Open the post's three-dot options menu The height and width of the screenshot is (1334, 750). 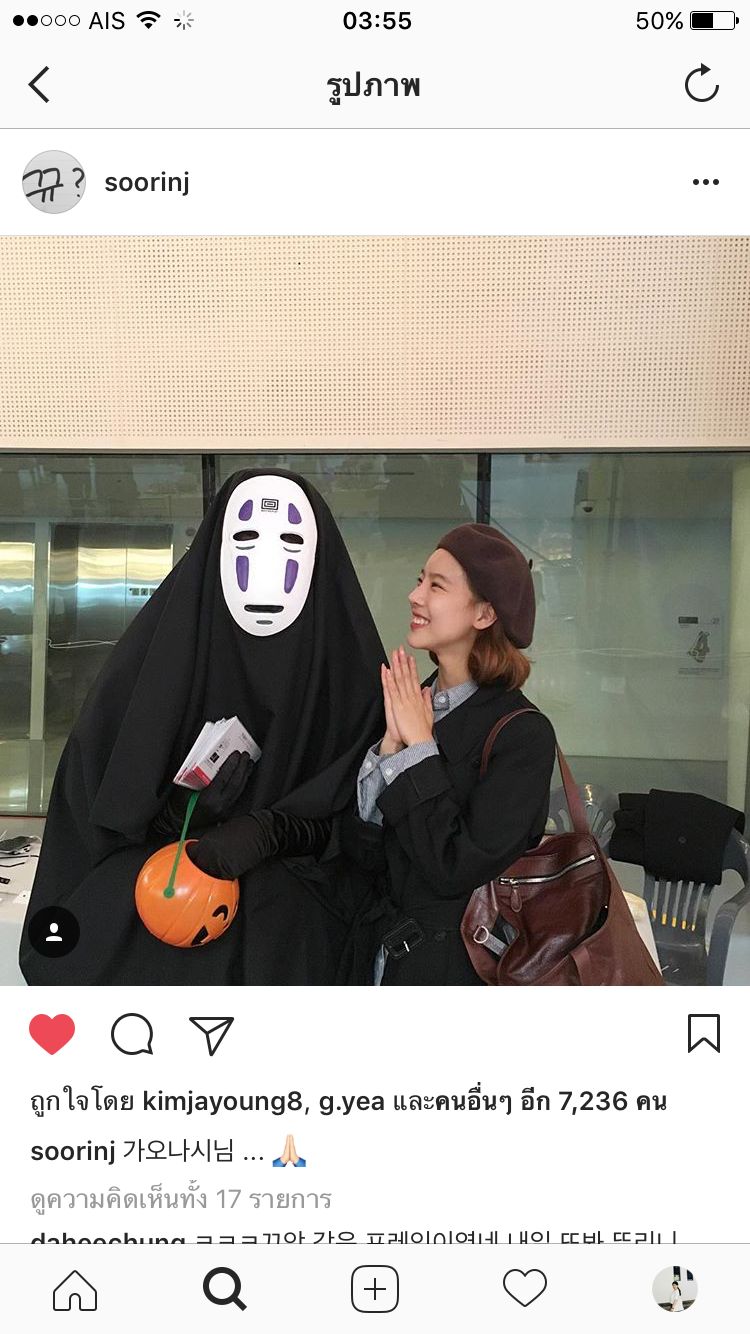click(705, 182)
